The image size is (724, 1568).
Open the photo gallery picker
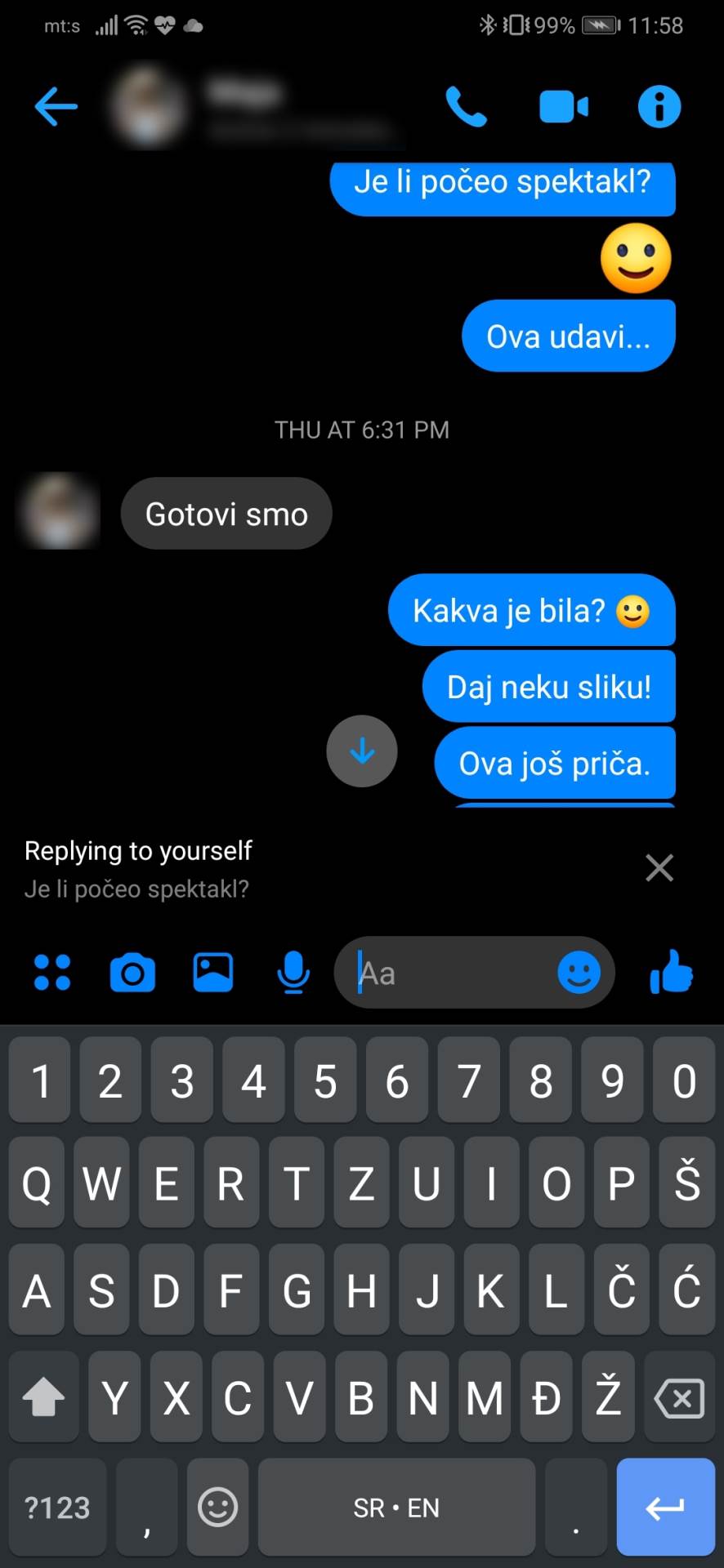click(212, 973)
